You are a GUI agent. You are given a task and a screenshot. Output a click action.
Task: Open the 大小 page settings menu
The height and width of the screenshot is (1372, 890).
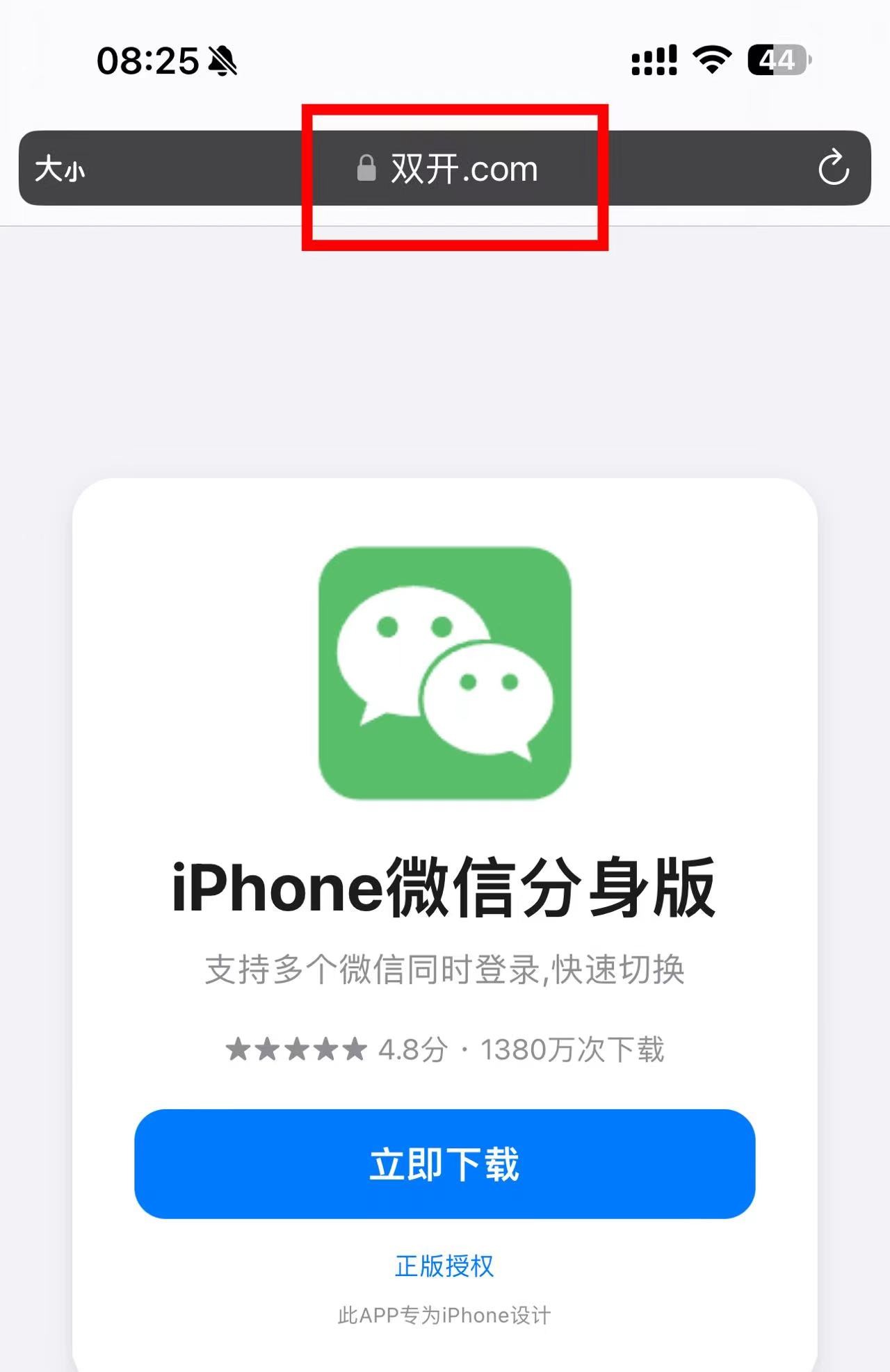pos(60,169)
